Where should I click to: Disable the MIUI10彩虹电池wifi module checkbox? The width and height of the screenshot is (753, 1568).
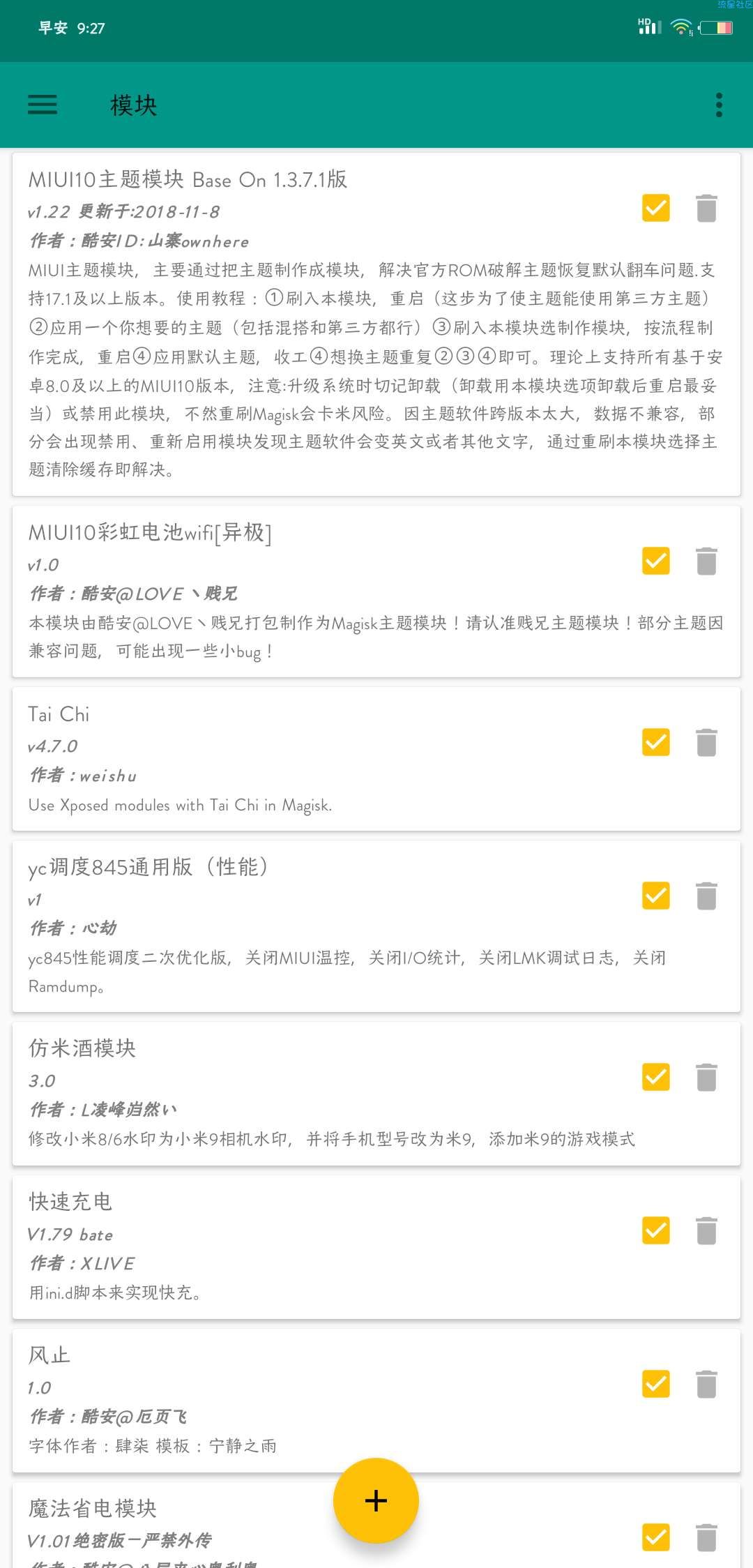[655, 561]
